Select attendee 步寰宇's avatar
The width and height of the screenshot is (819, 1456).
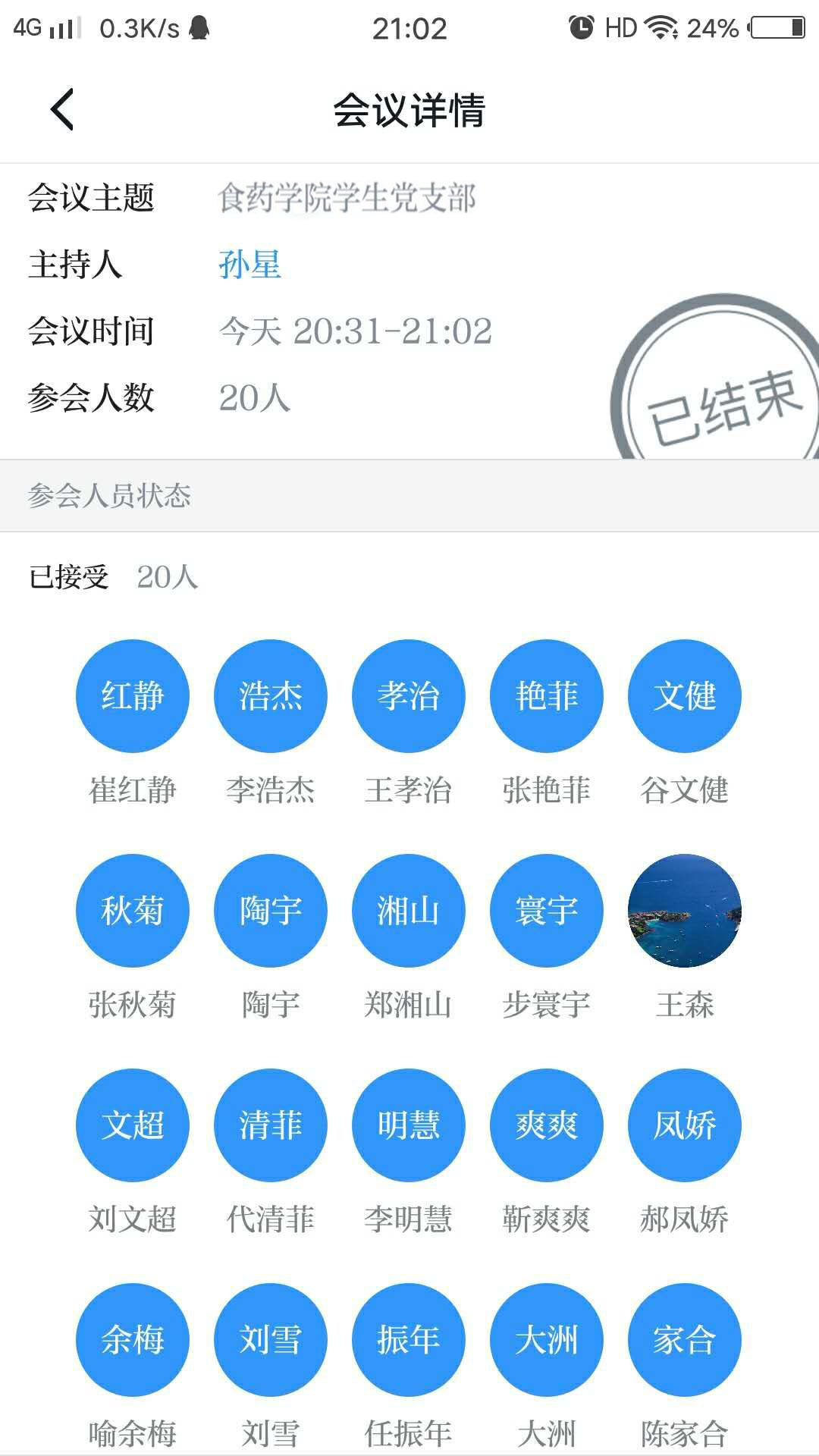[x=547, y=911]
